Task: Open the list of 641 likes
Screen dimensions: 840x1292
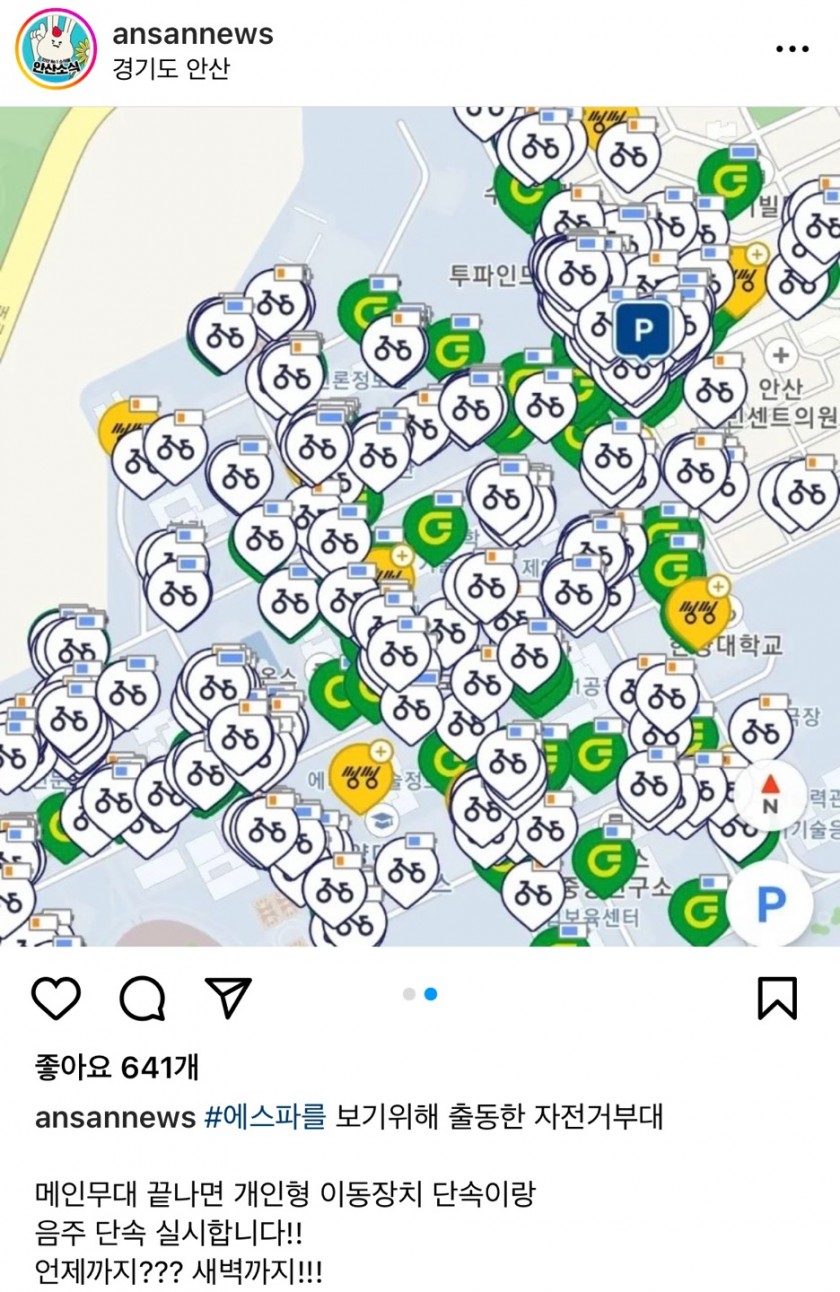Action: coord(116,1067)
